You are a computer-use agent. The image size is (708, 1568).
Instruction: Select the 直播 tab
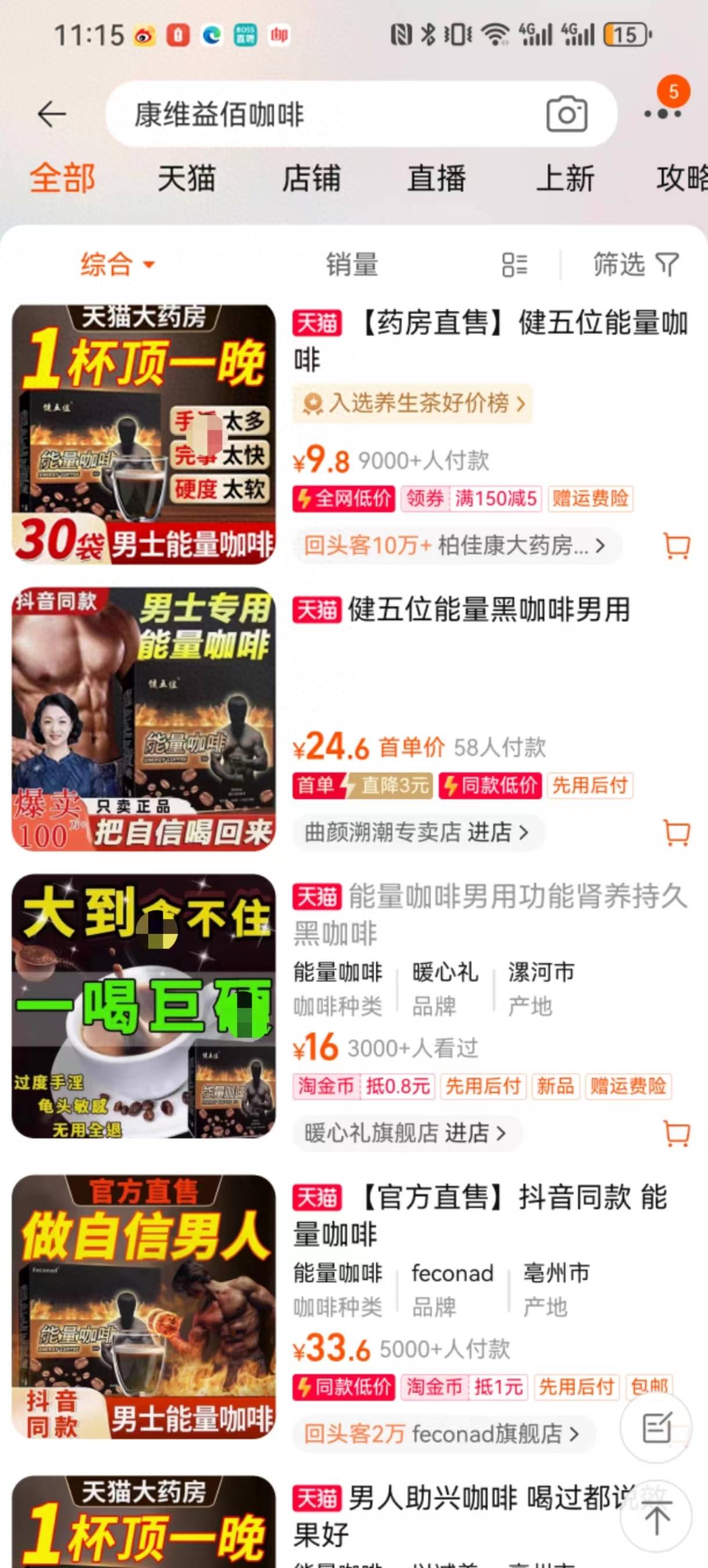[436, 179]
